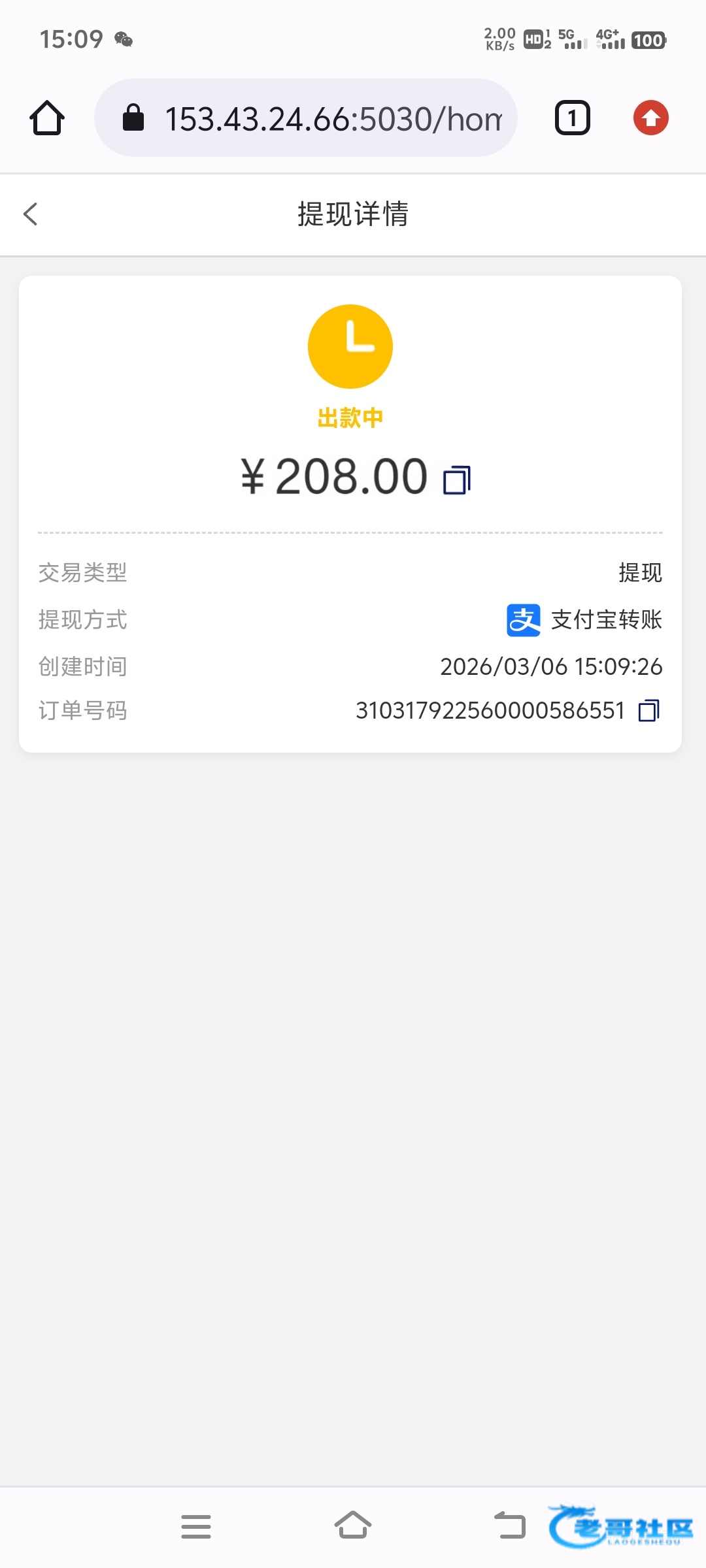The image size is (706, 1568).
Task: Go to the phone home screen
Action: (353, 1527)
